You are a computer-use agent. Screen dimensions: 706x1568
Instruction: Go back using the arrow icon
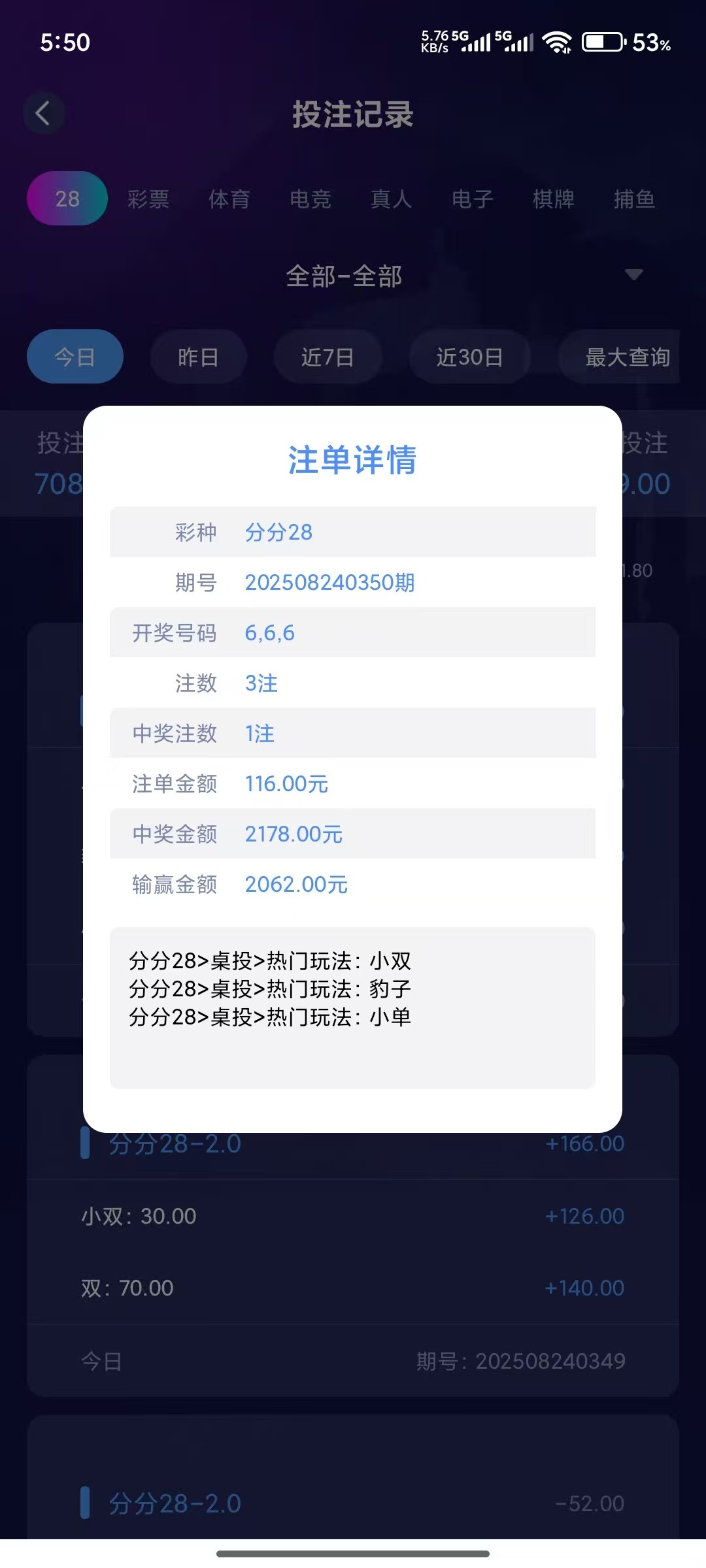(x=43, y=113)
